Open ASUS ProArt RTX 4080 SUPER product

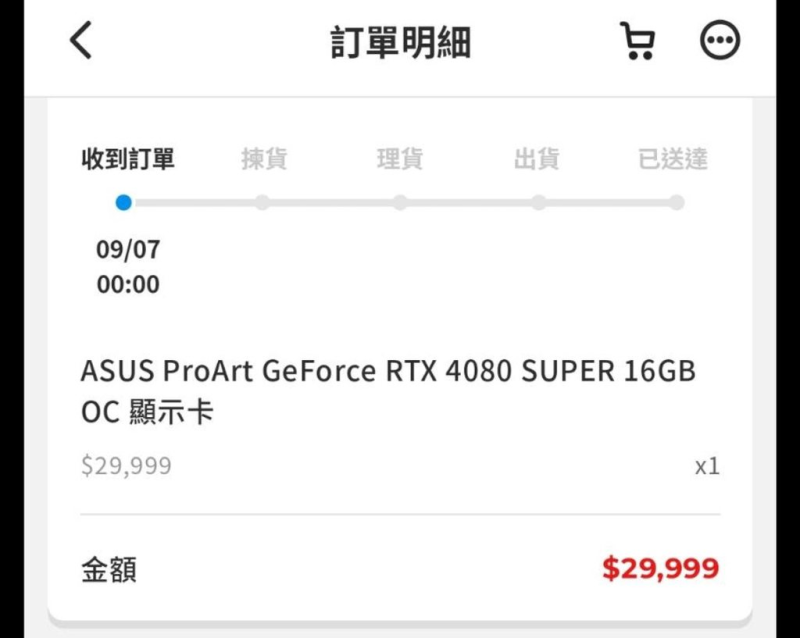coord(388,390)
